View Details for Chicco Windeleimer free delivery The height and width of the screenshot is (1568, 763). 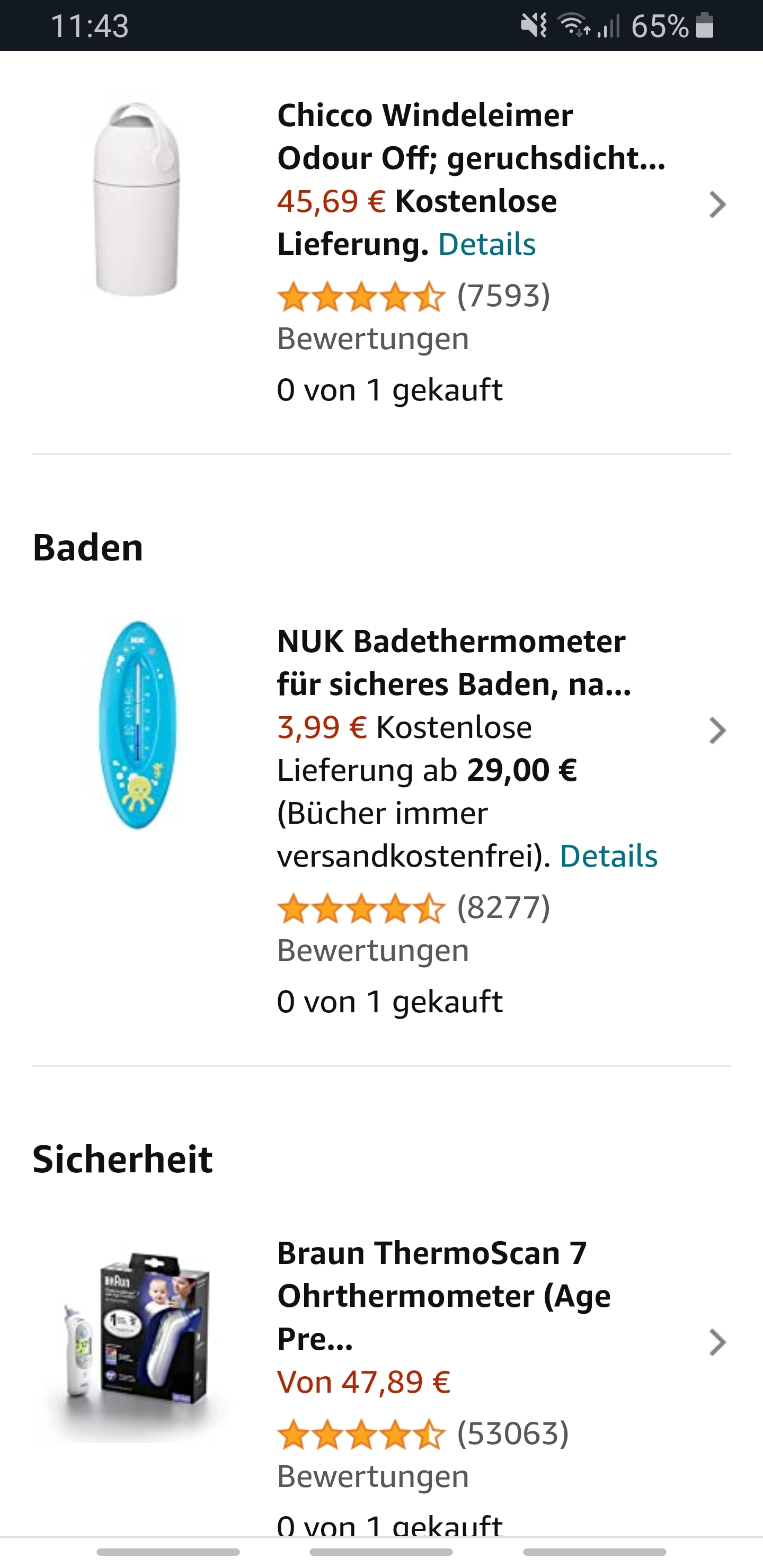(x=486, y=244)
